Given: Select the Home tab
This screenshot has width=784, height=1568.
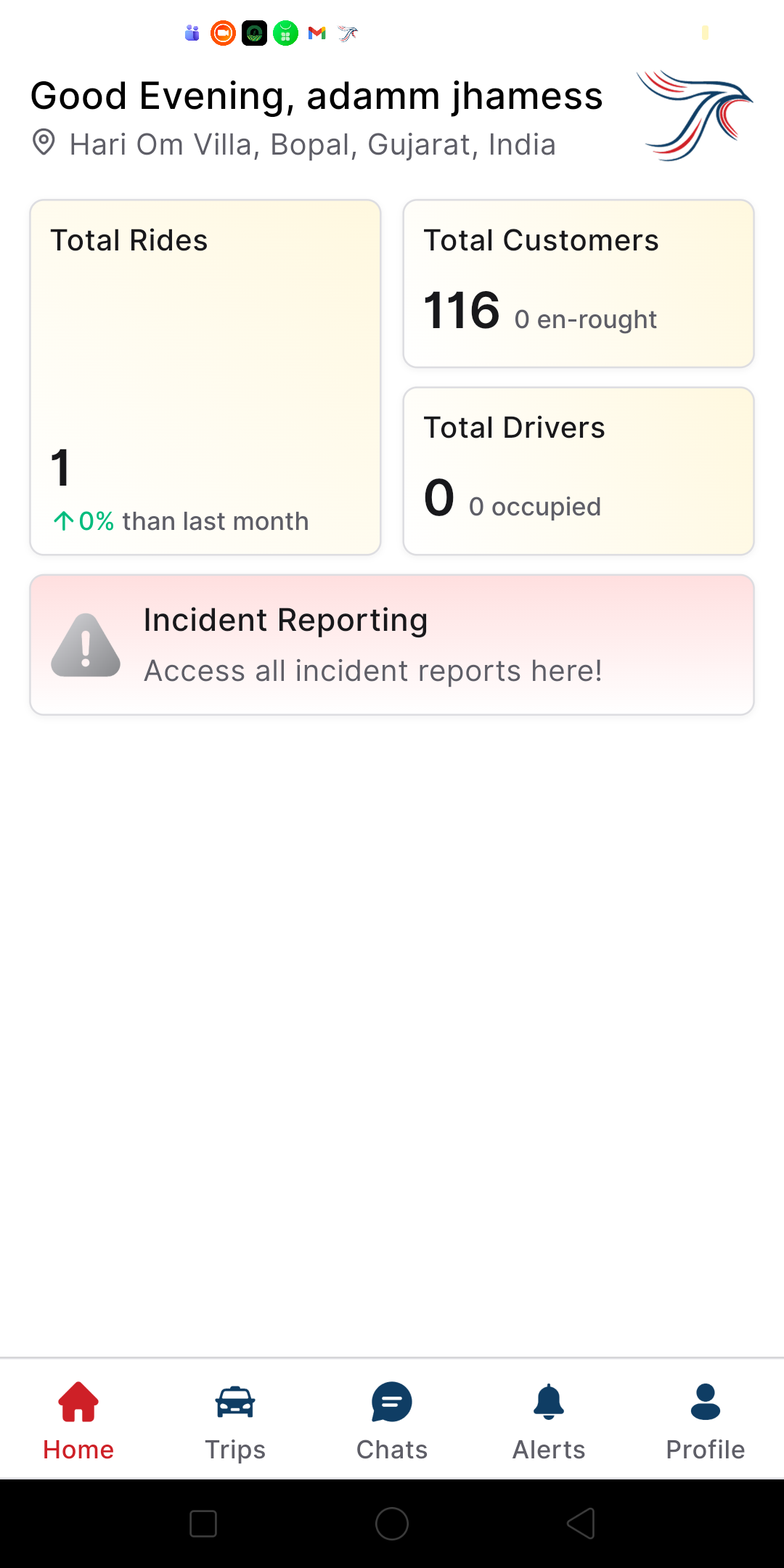Looking at the screenshot, I should [x=78, y=1421].
